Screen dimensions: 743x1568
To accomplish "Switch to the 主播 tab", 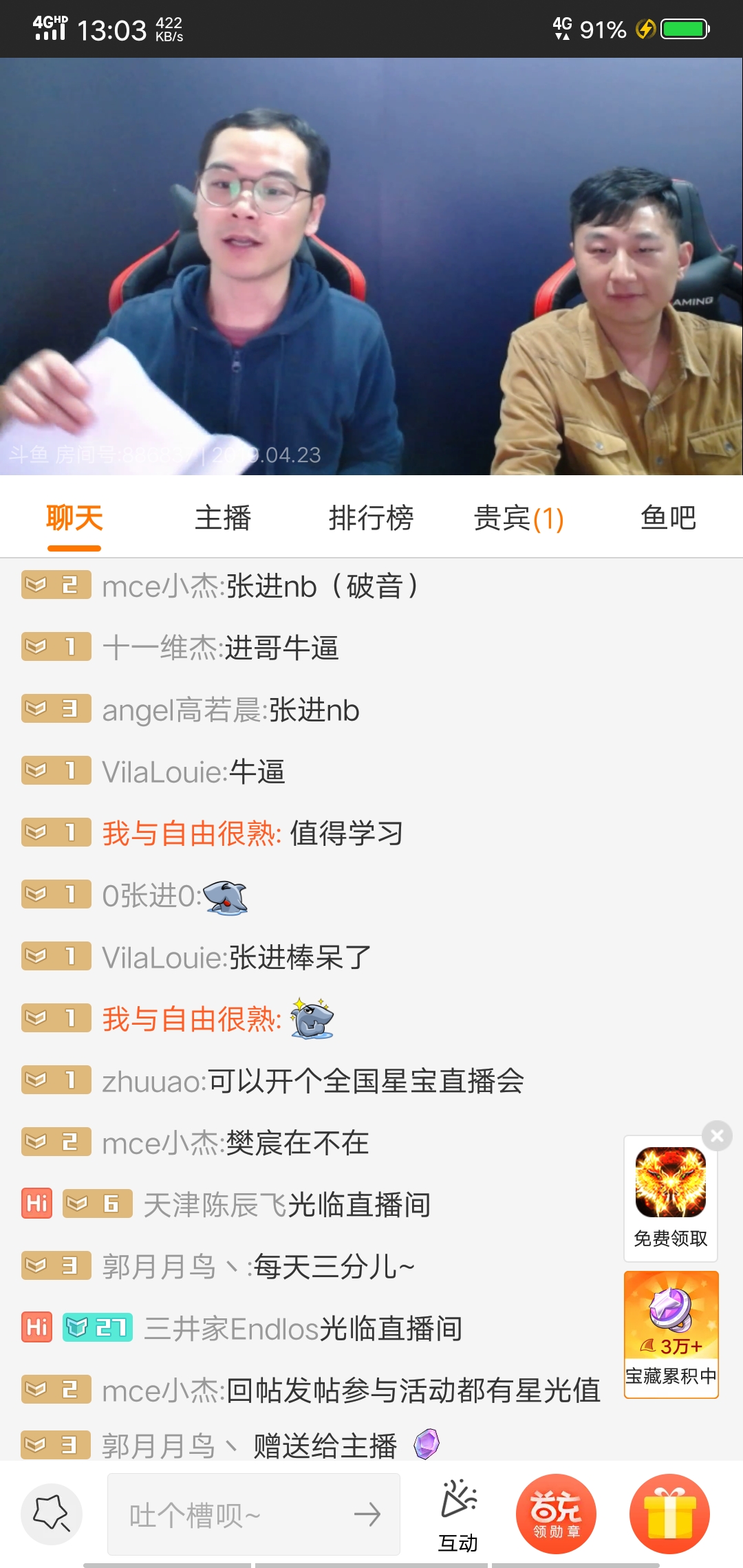I will click(223, 518).
